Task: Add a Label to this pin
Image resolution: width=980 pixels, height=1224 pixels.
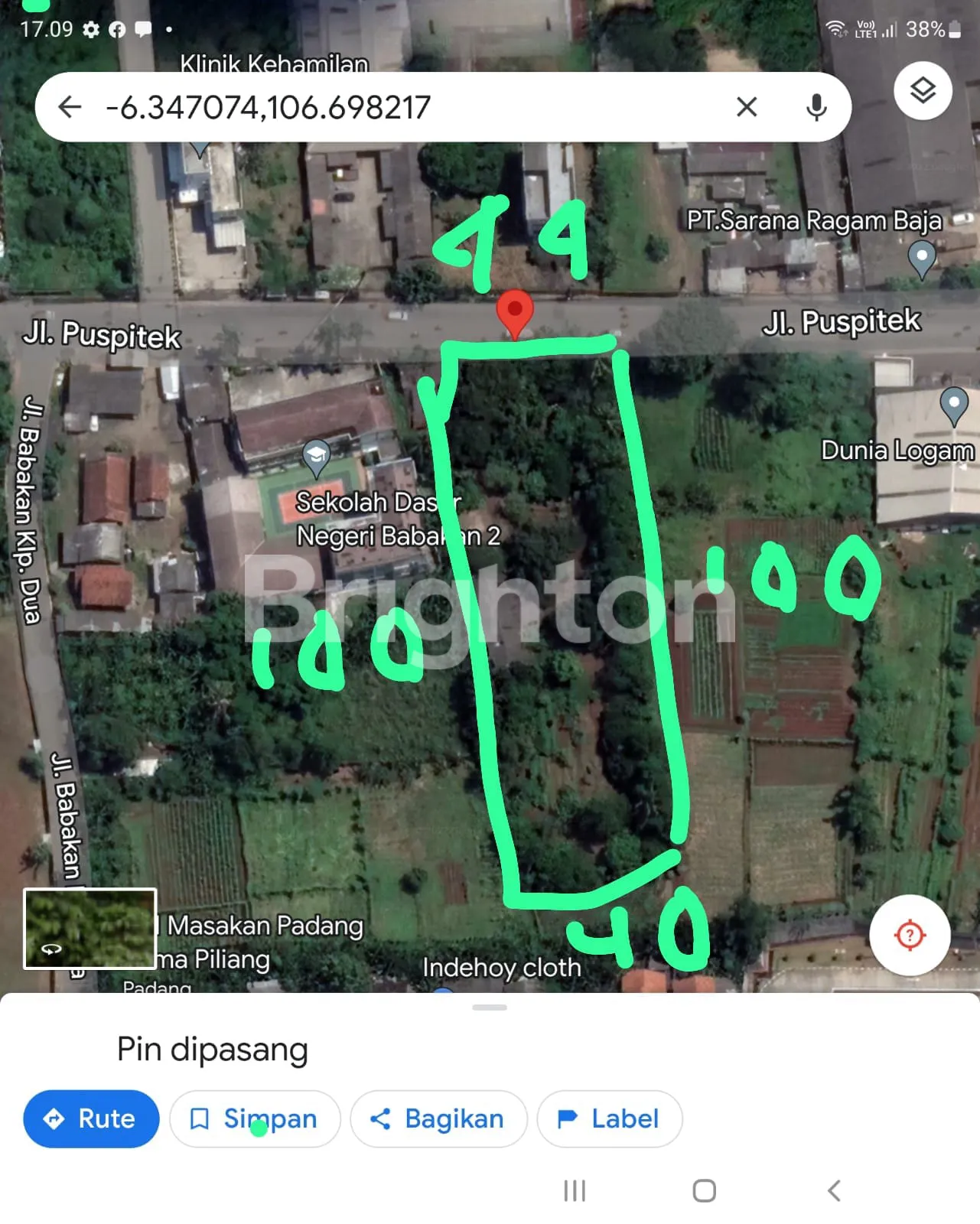Action: click(609, 1118)
